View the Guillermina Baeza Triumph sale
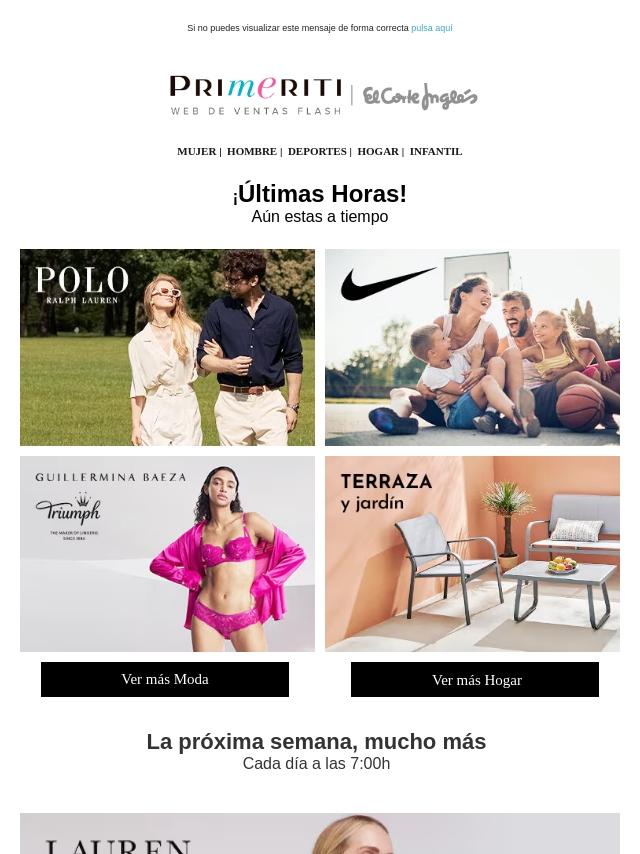640x854 pixels. click(x=167, y=554)
